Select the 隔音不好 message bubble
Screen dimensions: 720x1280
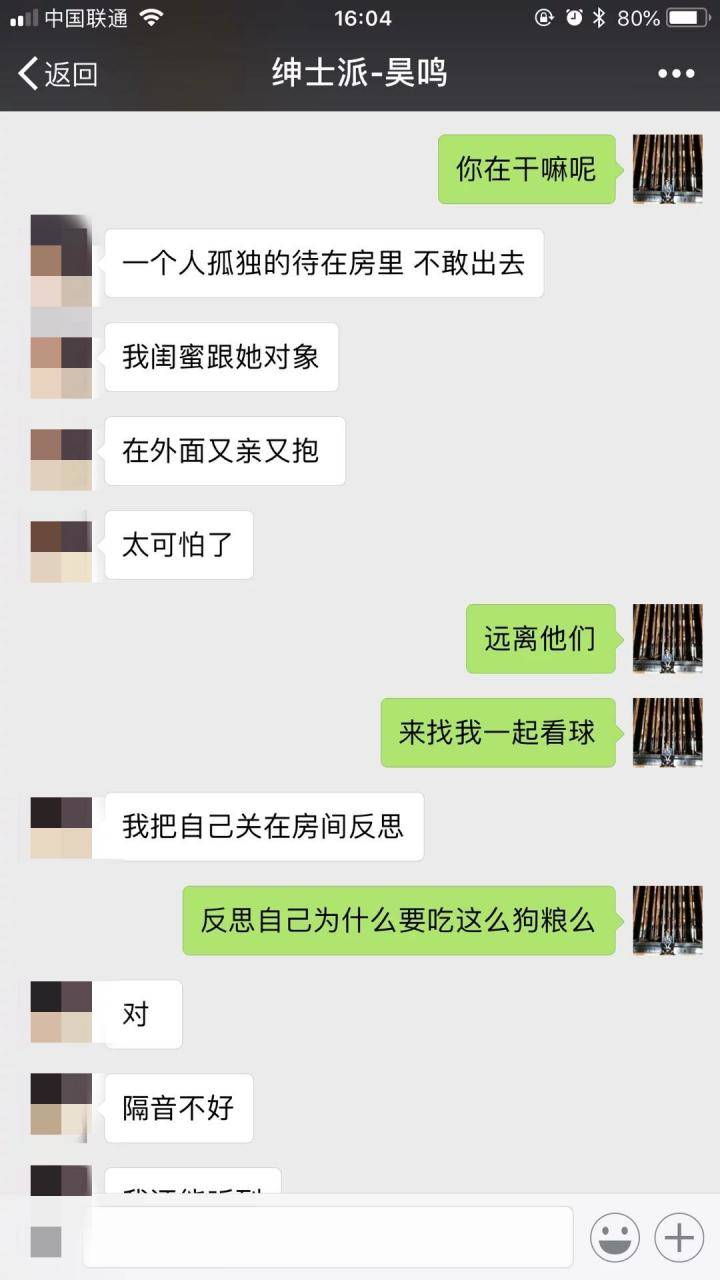click(178, 1108)
